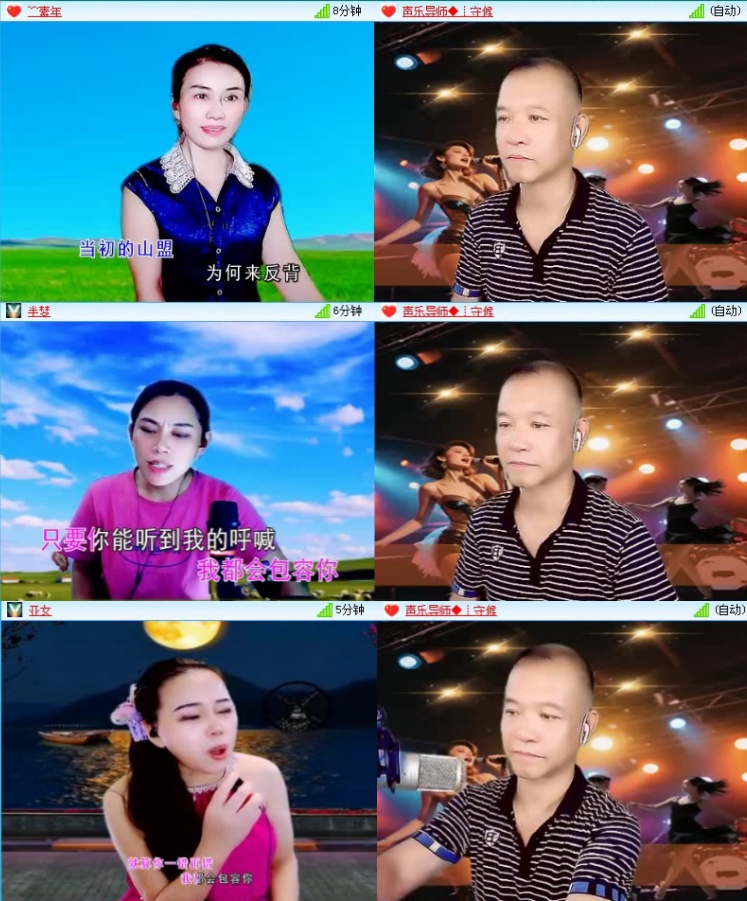Click the heart icon beside ^^褰年's name
This screenshot has width=747, height=901.
[12, 12]
